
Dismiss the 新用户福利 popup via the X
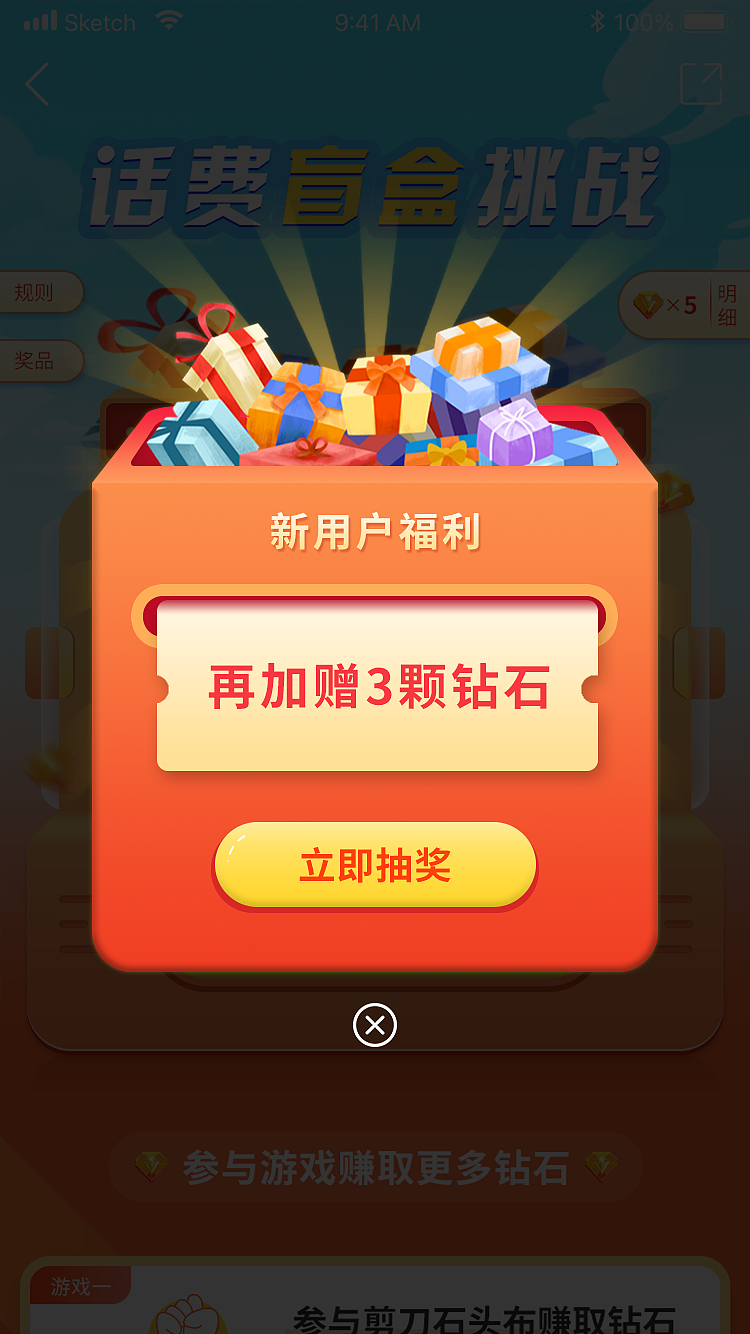tap(375, 1025)
